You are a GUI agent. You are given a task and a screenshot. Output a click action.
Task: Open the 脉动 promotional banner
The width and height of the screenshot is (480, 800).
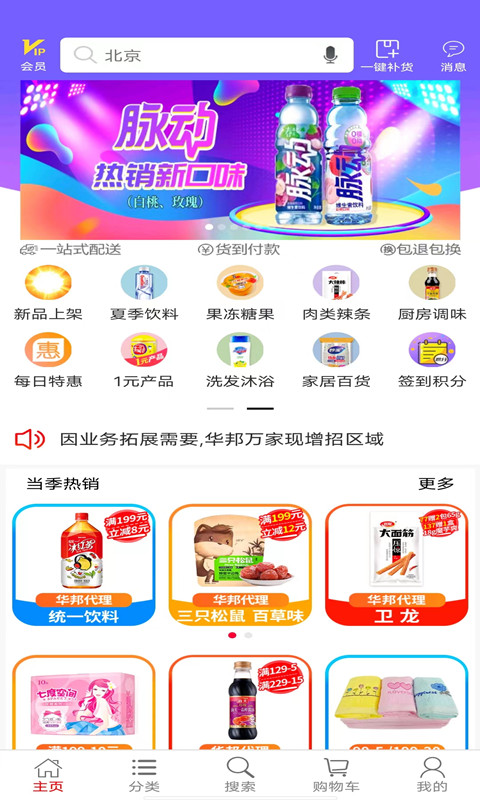tap(240, 160)
